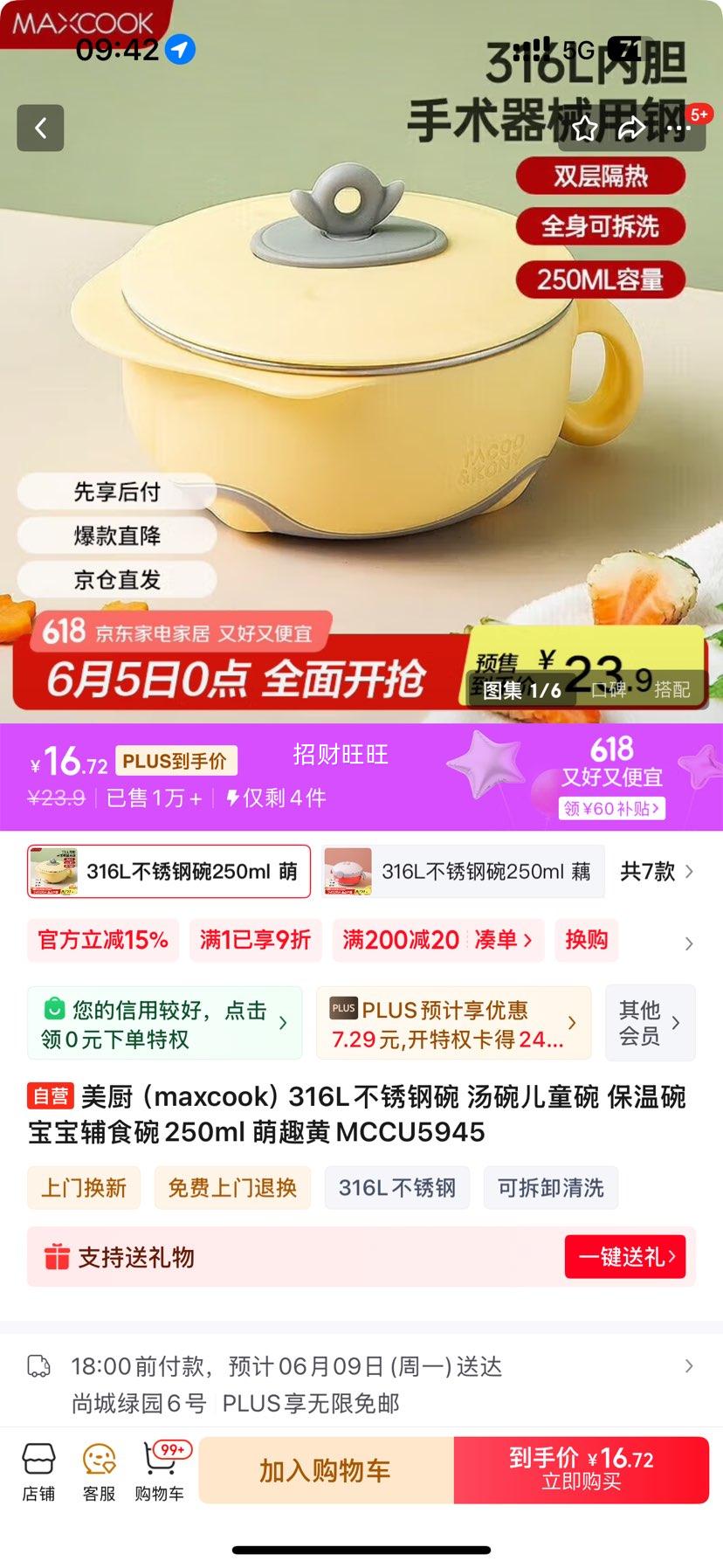Tap the 一键送礼 gift button

(x=624, y=1257)
